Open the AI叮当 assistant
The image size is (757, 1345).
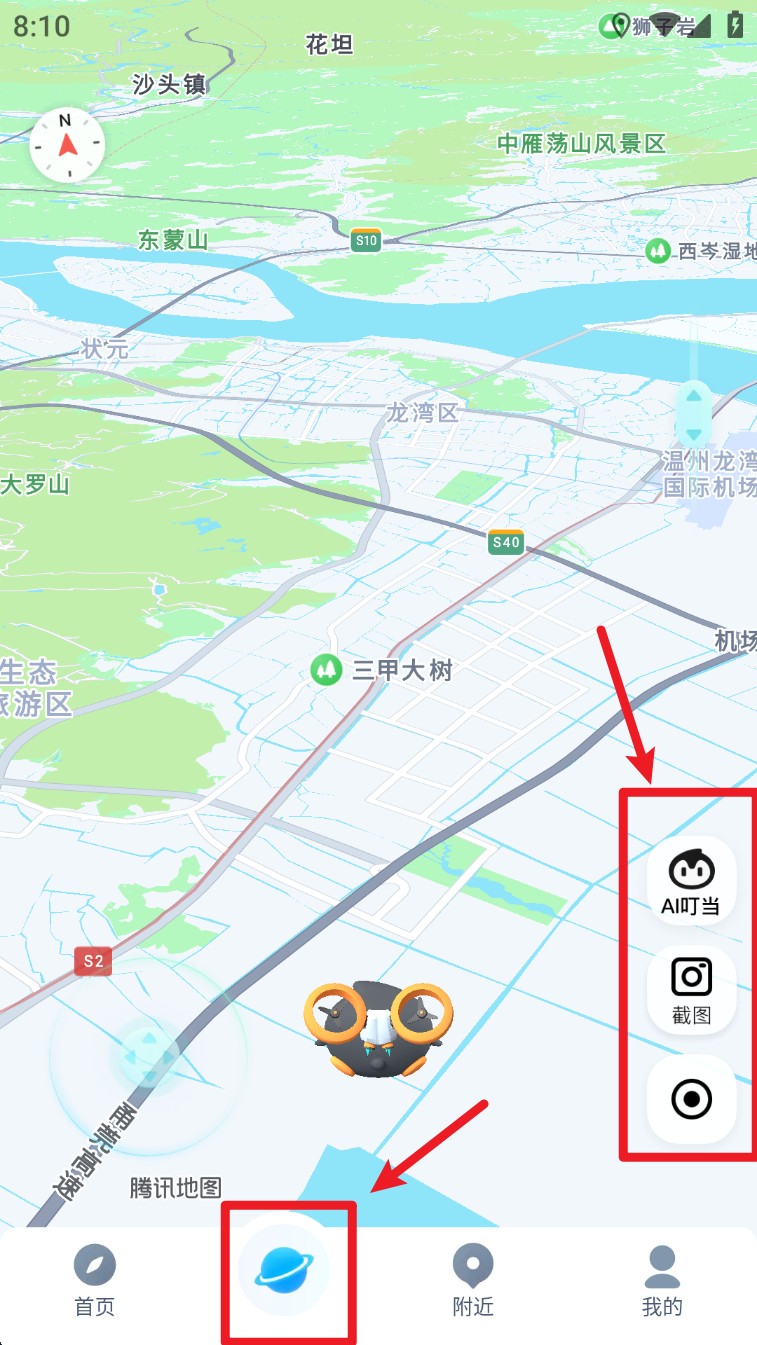click(x=691, y=881)
